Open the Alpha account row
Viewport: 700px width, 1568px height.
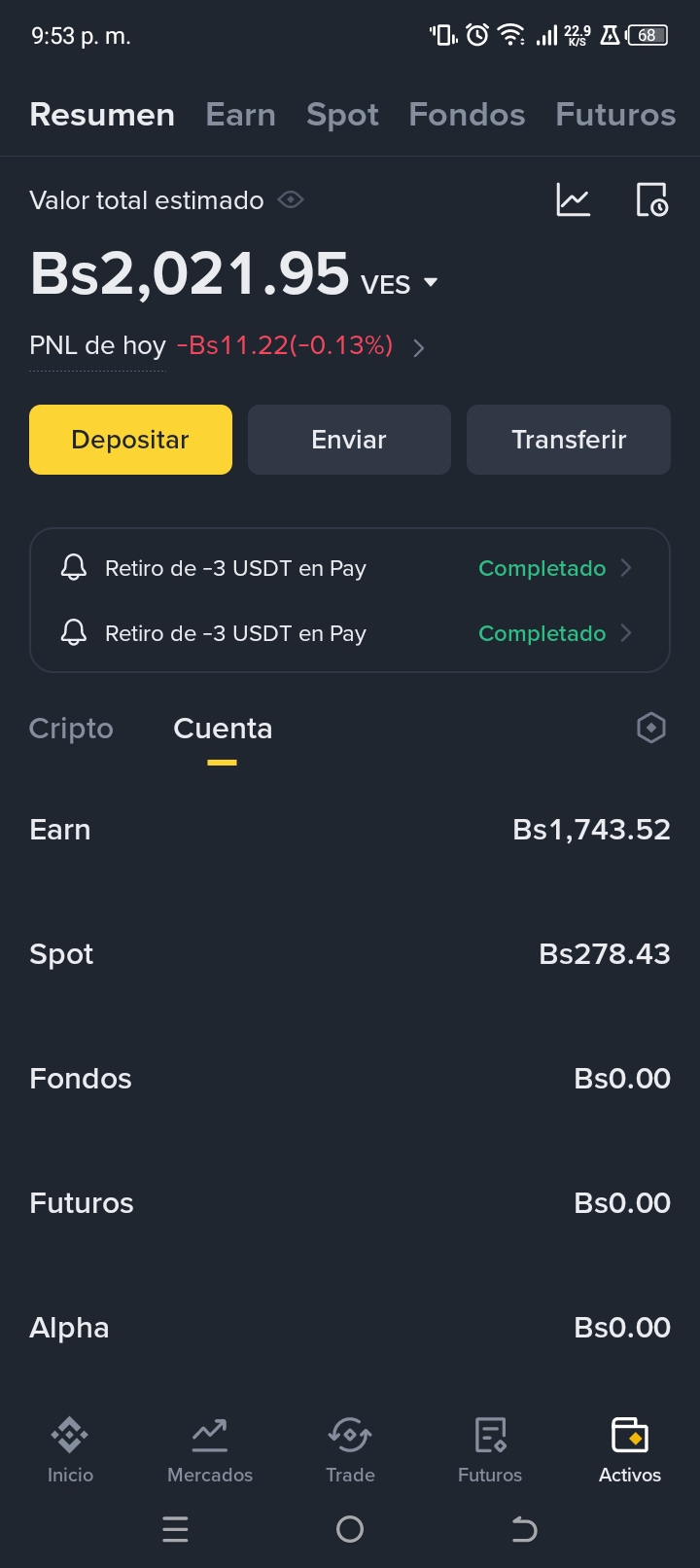pyautogui.click(x=350, y=1328)
